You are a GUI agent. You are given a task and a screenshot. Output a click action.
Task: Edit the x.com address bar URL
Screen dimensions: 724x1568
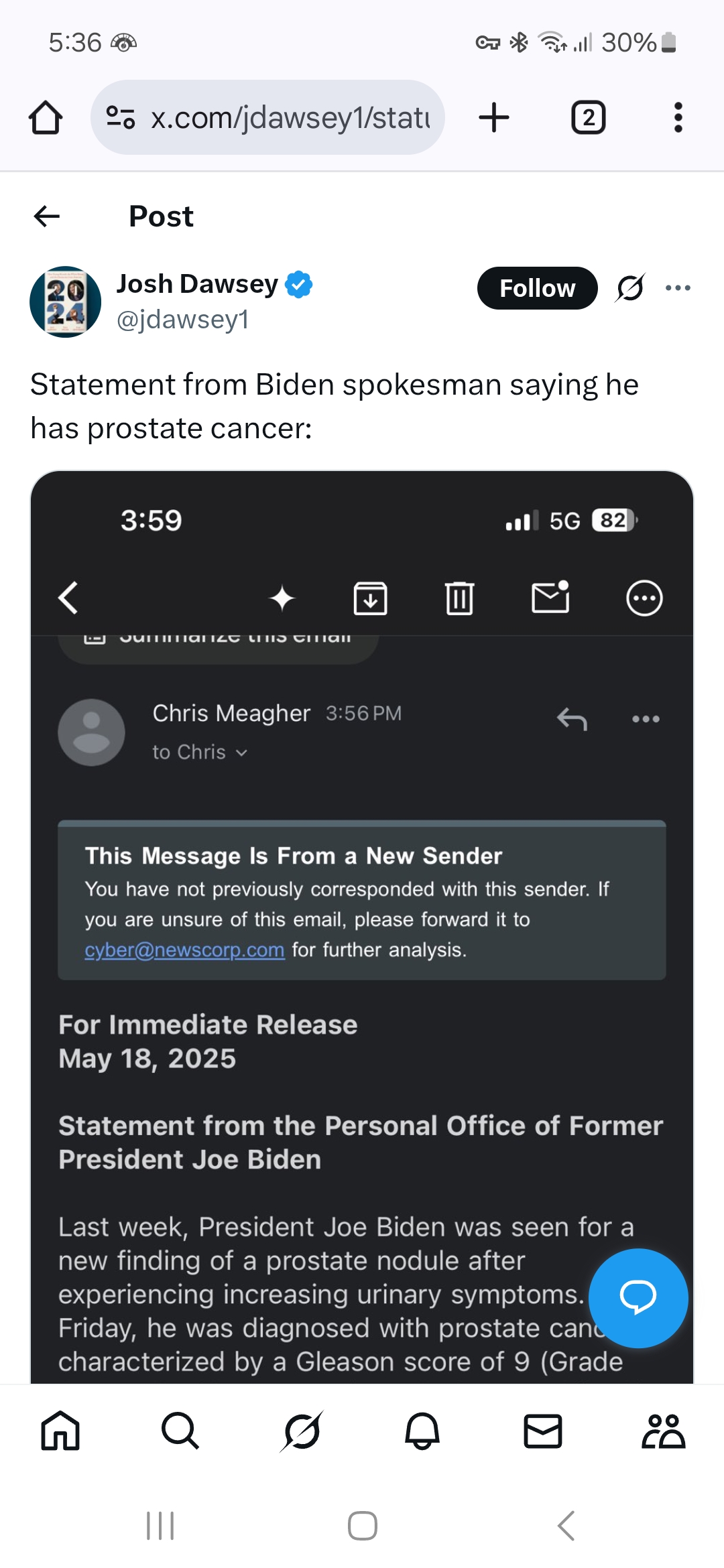tap(288, 118)
